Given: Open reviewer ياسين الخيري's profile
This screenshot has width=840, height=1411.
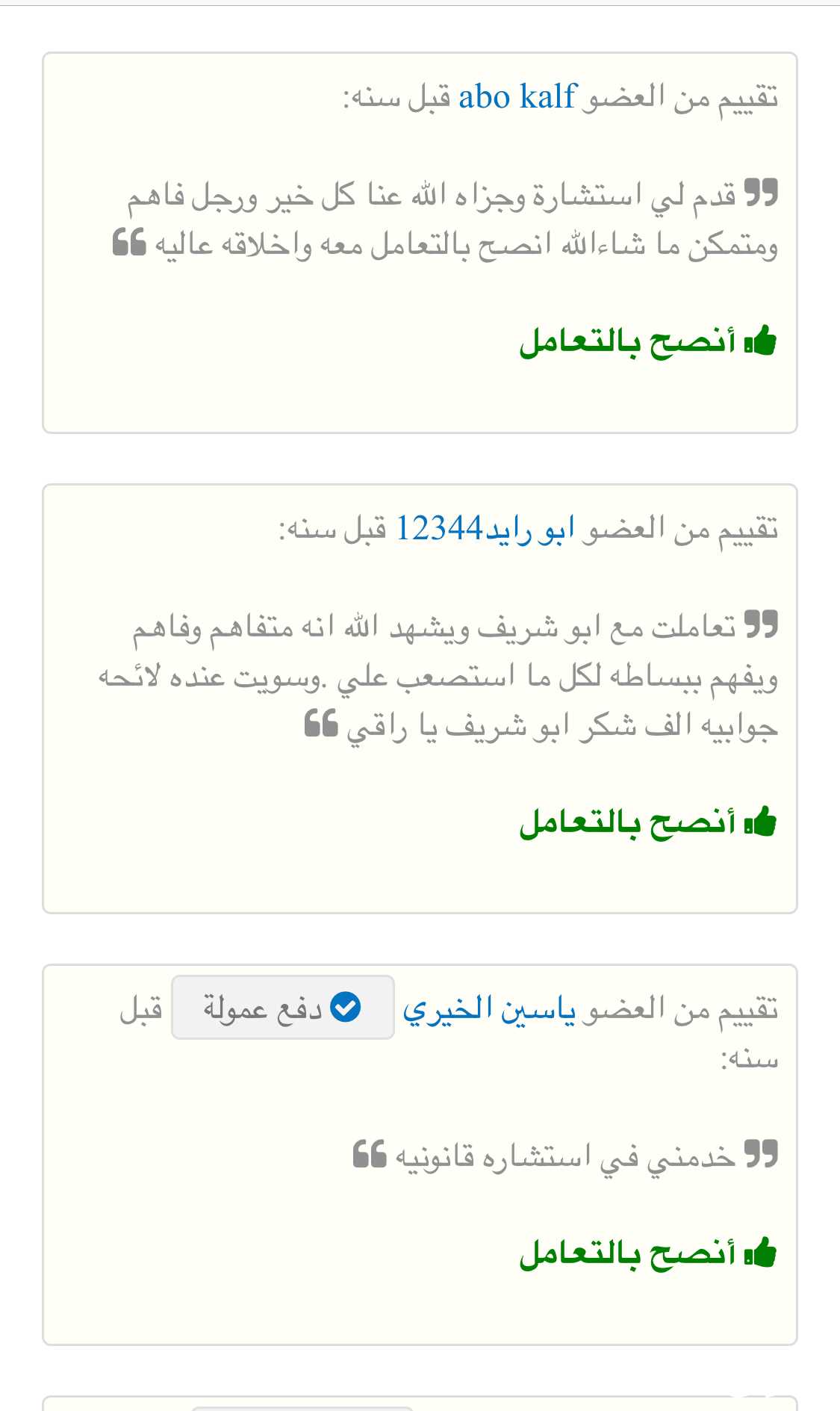Looking at the screenshot, I should (x=489, y=1009).
